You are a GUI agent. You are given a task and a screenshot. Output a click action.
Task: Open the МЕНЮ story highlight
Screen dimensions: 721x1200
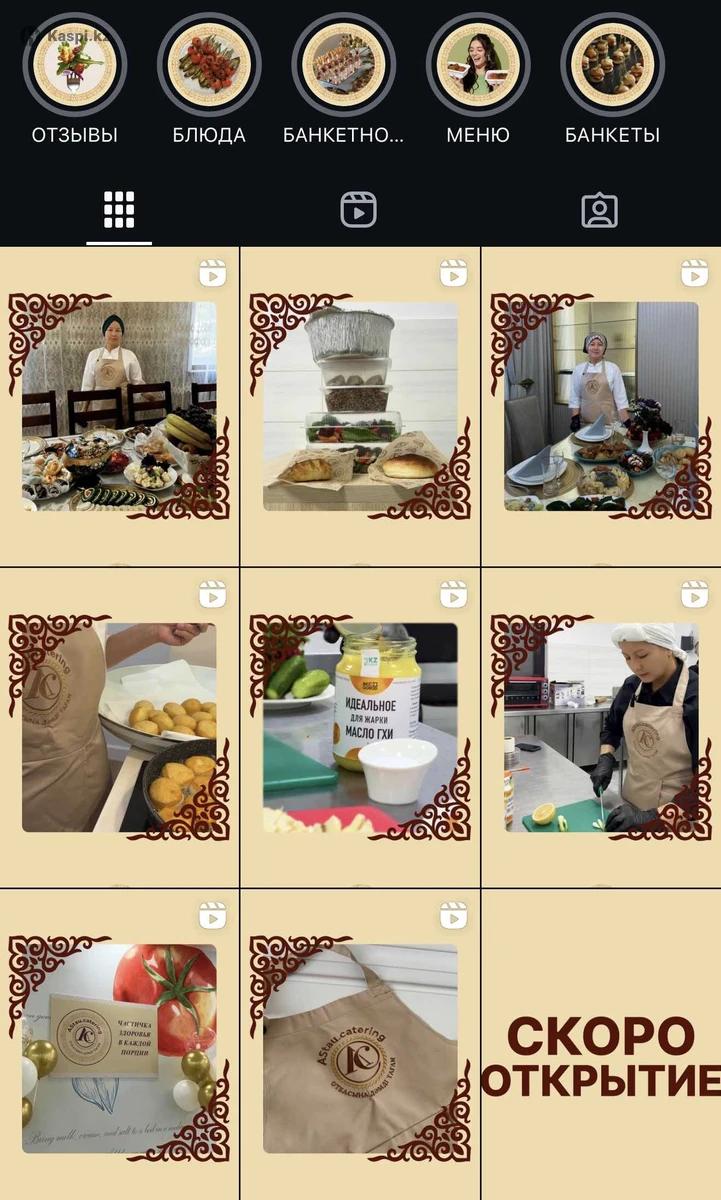(x=477, y=65)
